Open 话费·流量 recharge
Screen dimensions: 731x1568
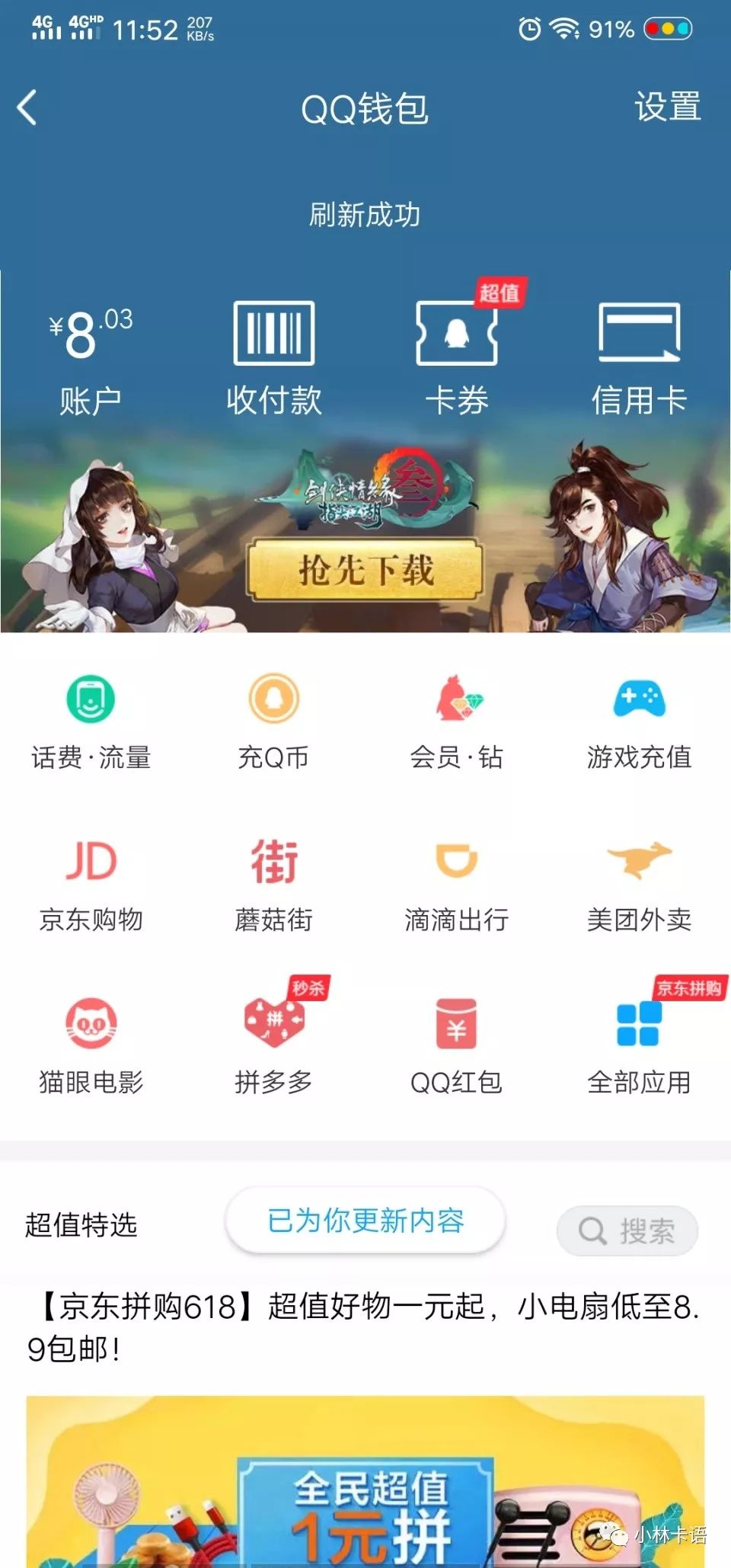pyautogui.click(x=91, y=720)
